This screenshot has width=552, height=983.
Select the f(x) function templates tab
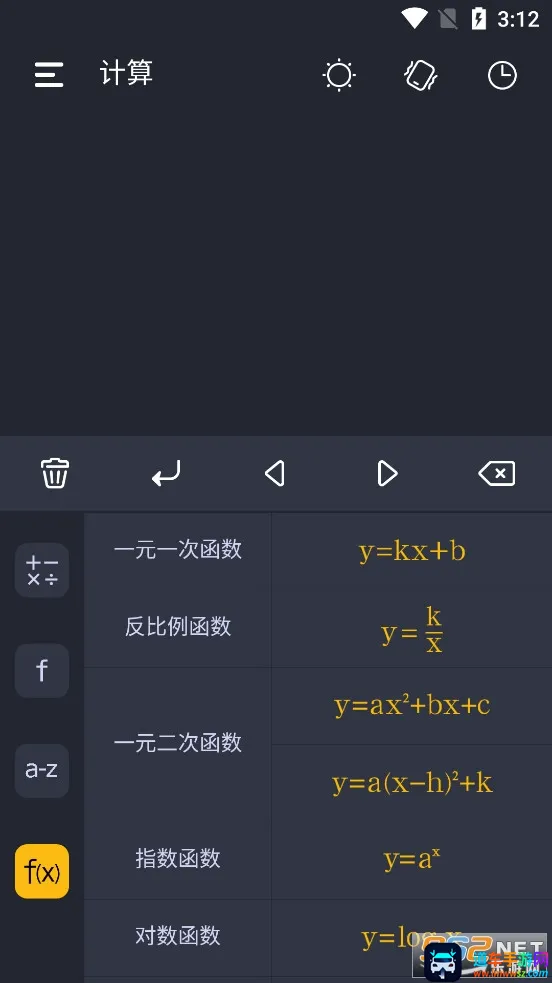click(x=42, y=871)
